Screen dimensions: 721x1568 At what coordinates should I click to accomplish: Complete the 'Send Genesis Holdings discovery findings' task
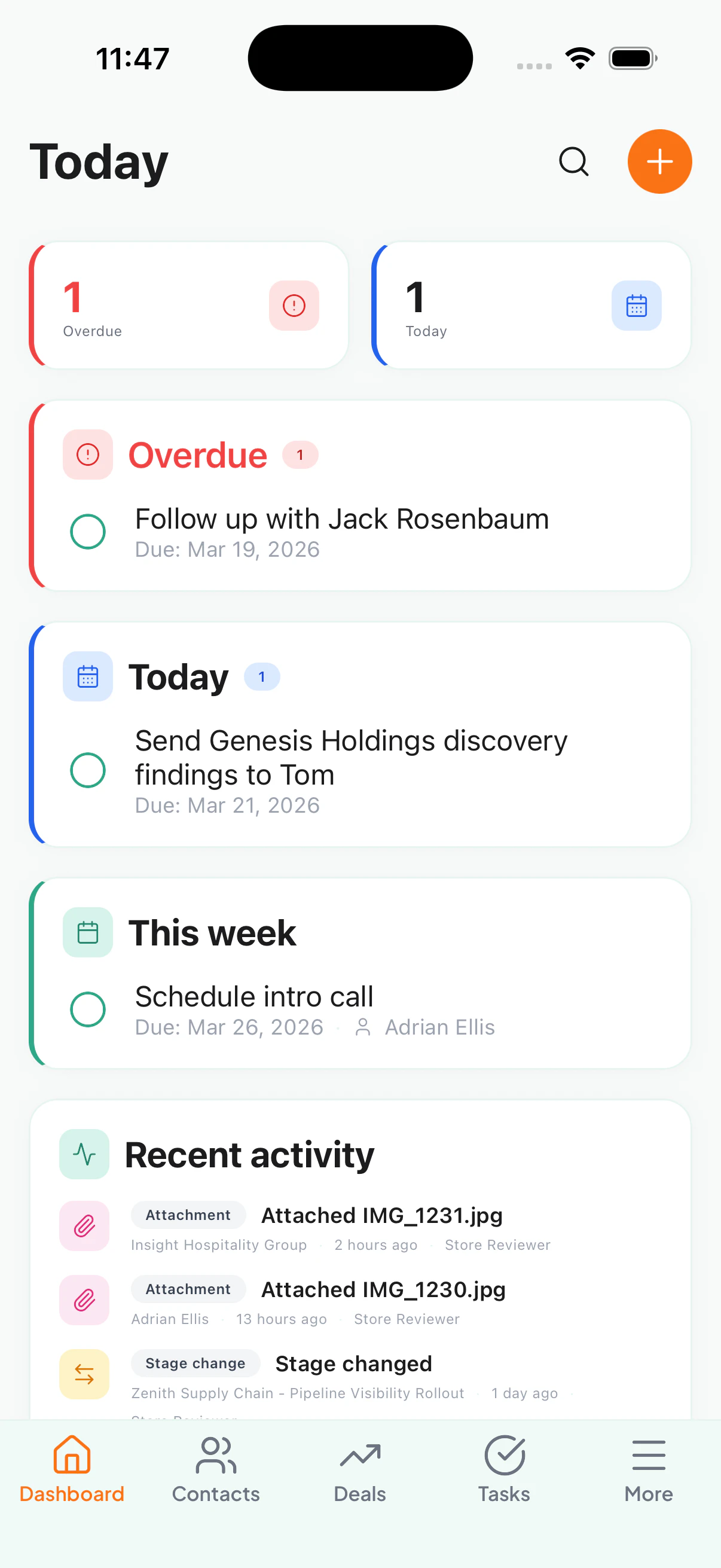click(87, 770)
